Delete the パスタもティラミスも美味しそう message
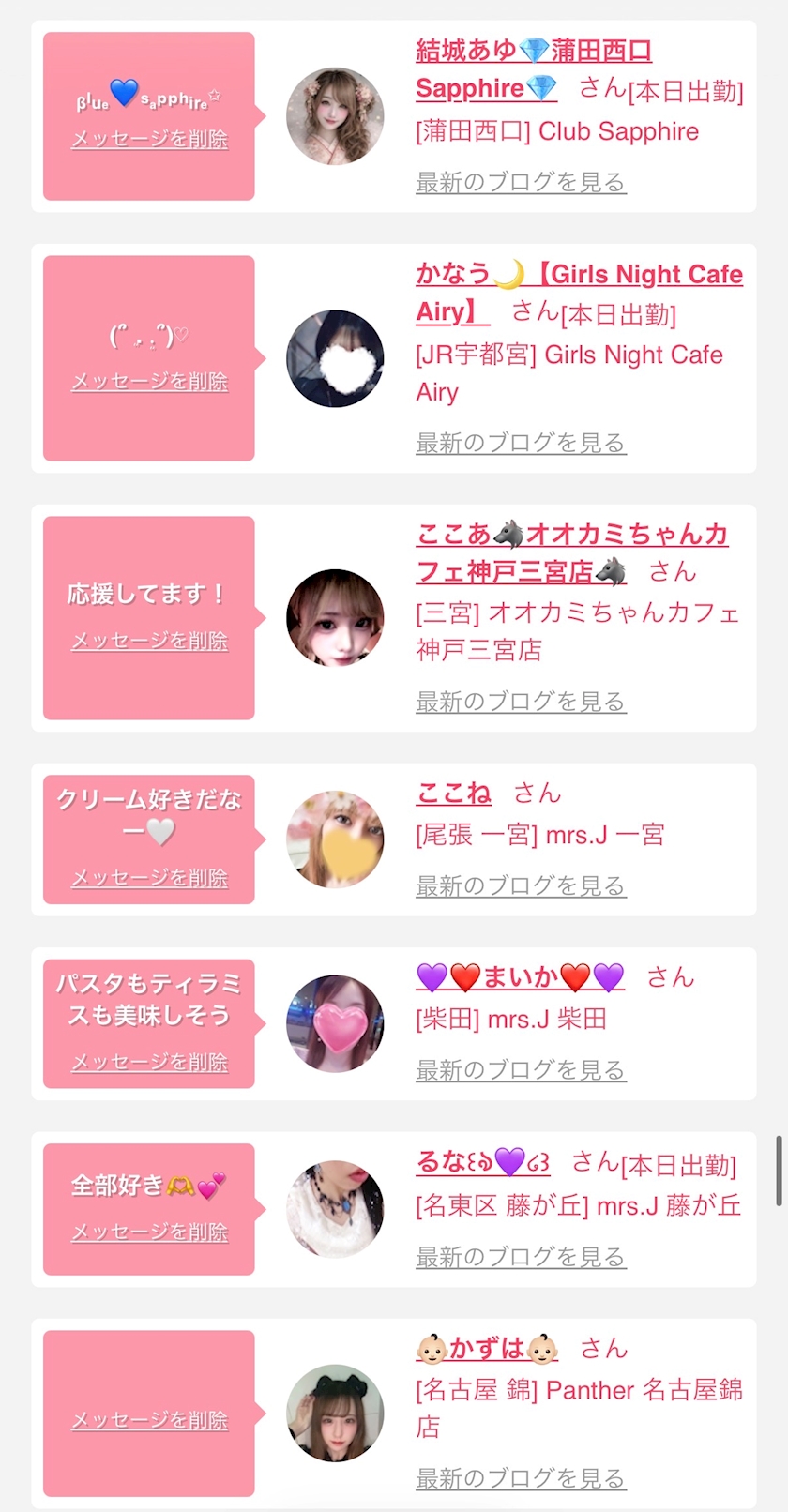Image resolution: width=788 pixels, height=1512 pixels. point(149,1063)
